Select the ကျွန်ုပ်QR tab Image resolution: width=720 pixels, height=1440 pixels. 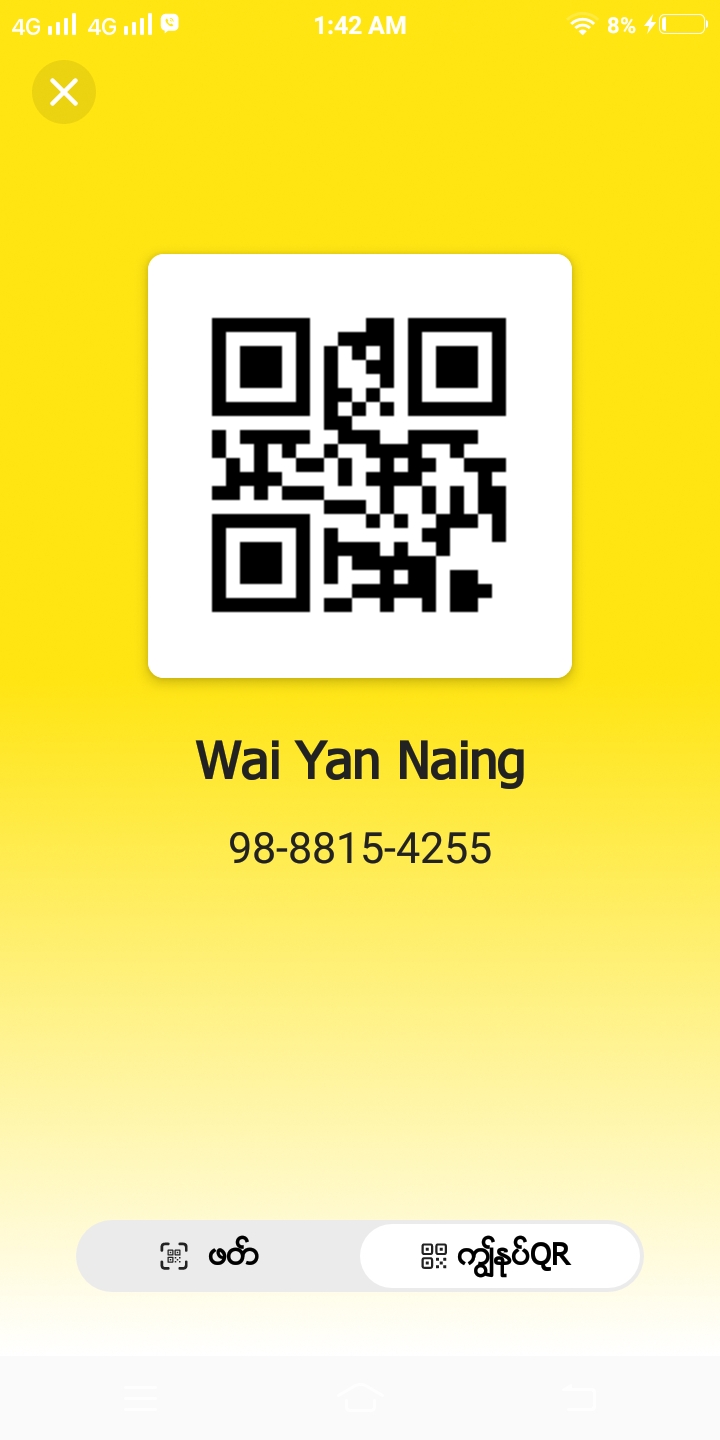(x=499, y=1256)
